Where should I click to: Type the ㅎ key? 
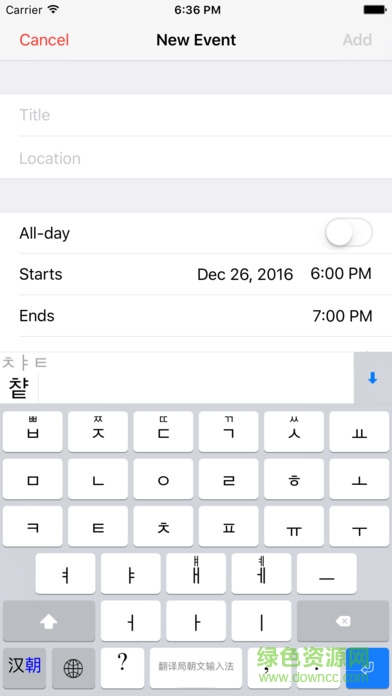click(x=294, y=479)
